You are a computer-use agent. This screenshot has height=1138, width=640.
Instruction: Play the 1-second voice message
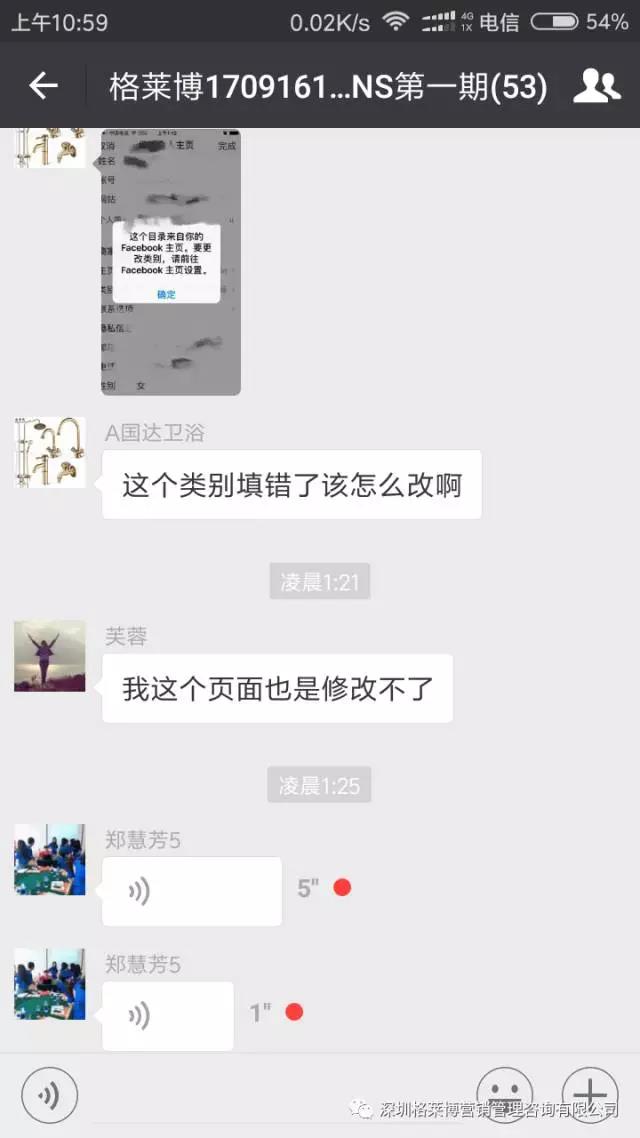click(x=168, y=1015)
